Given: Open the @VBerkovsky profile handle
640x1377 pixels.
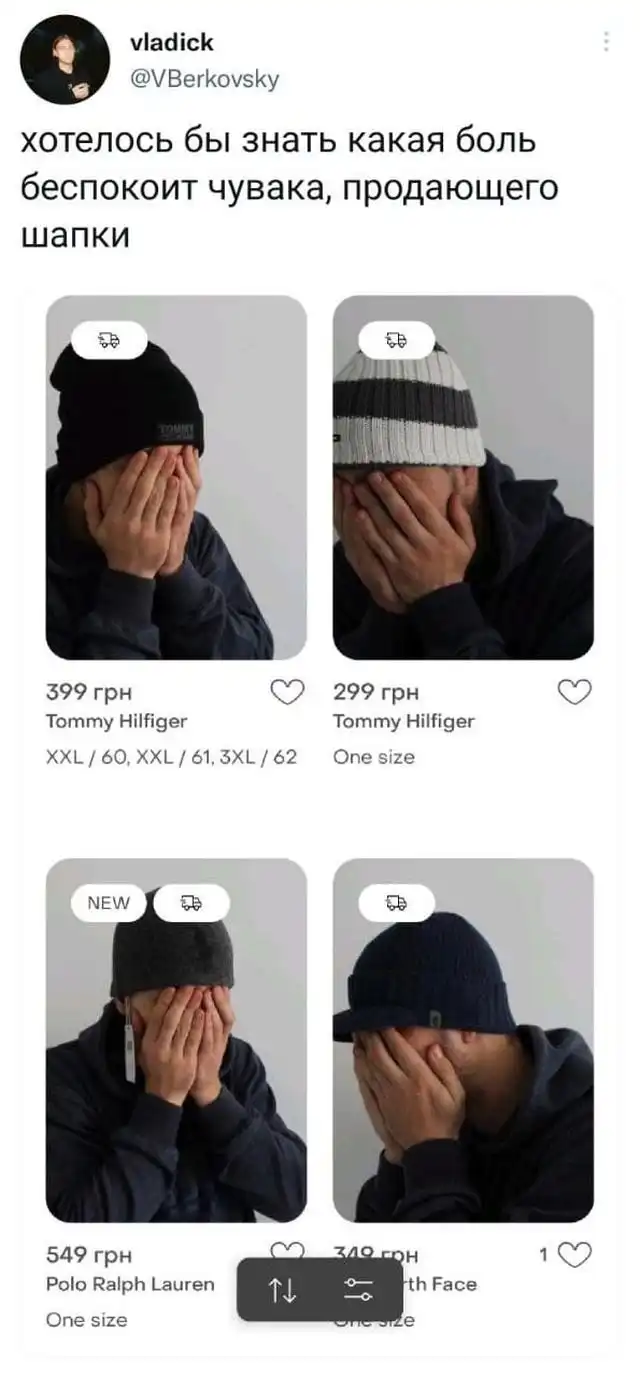Looking at the screenshot, I should coord(205,80).
